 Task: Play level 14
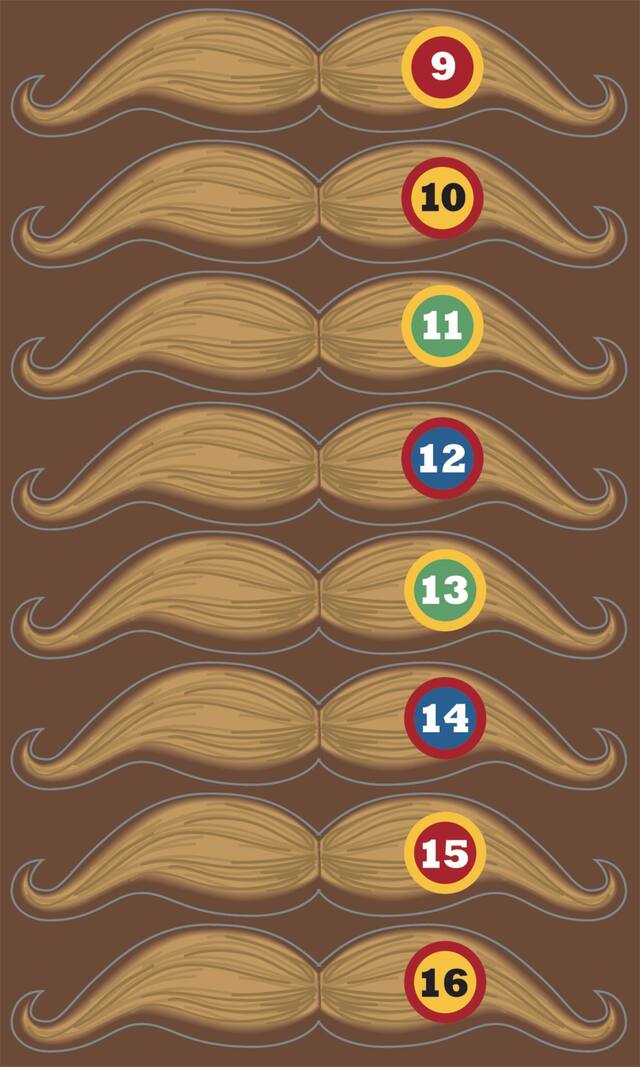(x=445, y=718)
